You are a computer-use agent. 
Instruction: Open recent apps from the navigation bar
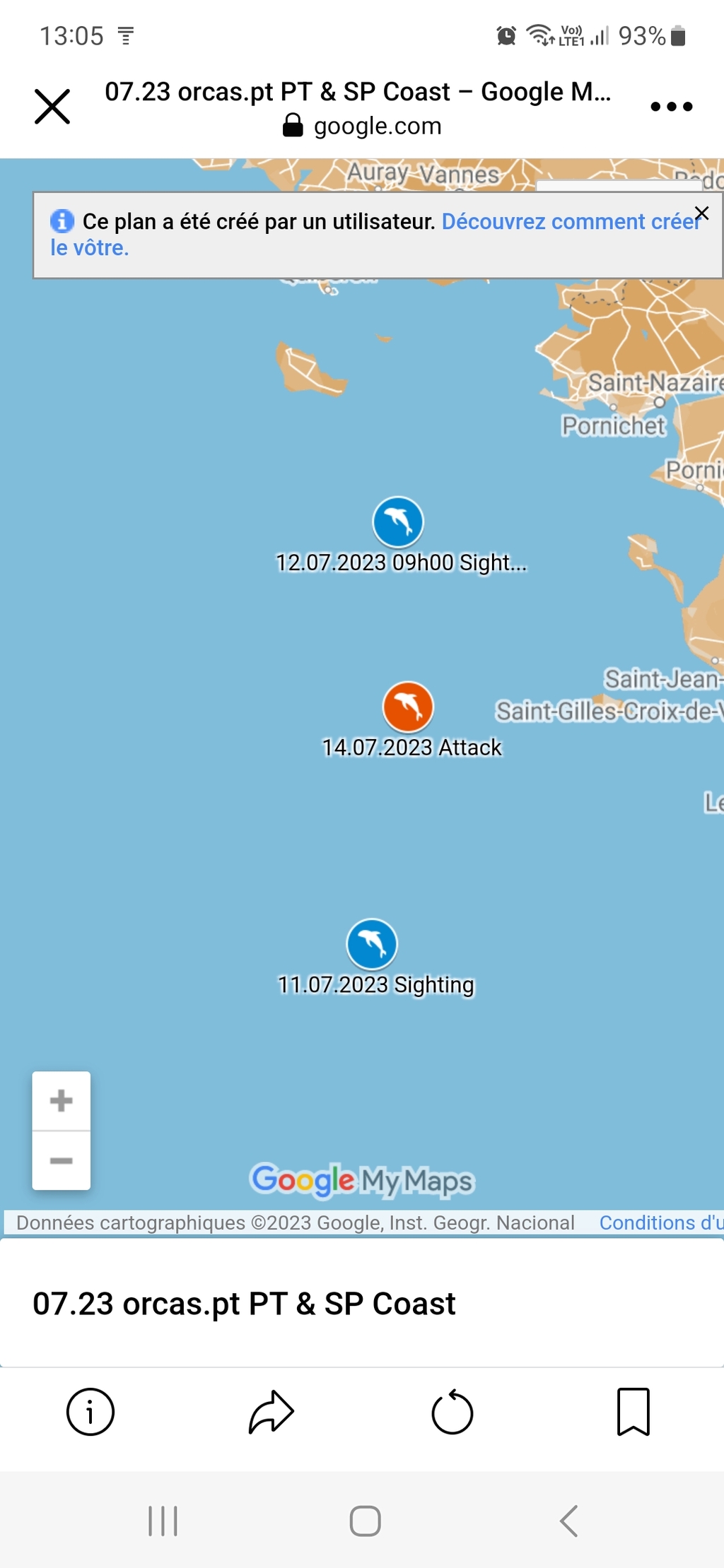click(163, 1521)
